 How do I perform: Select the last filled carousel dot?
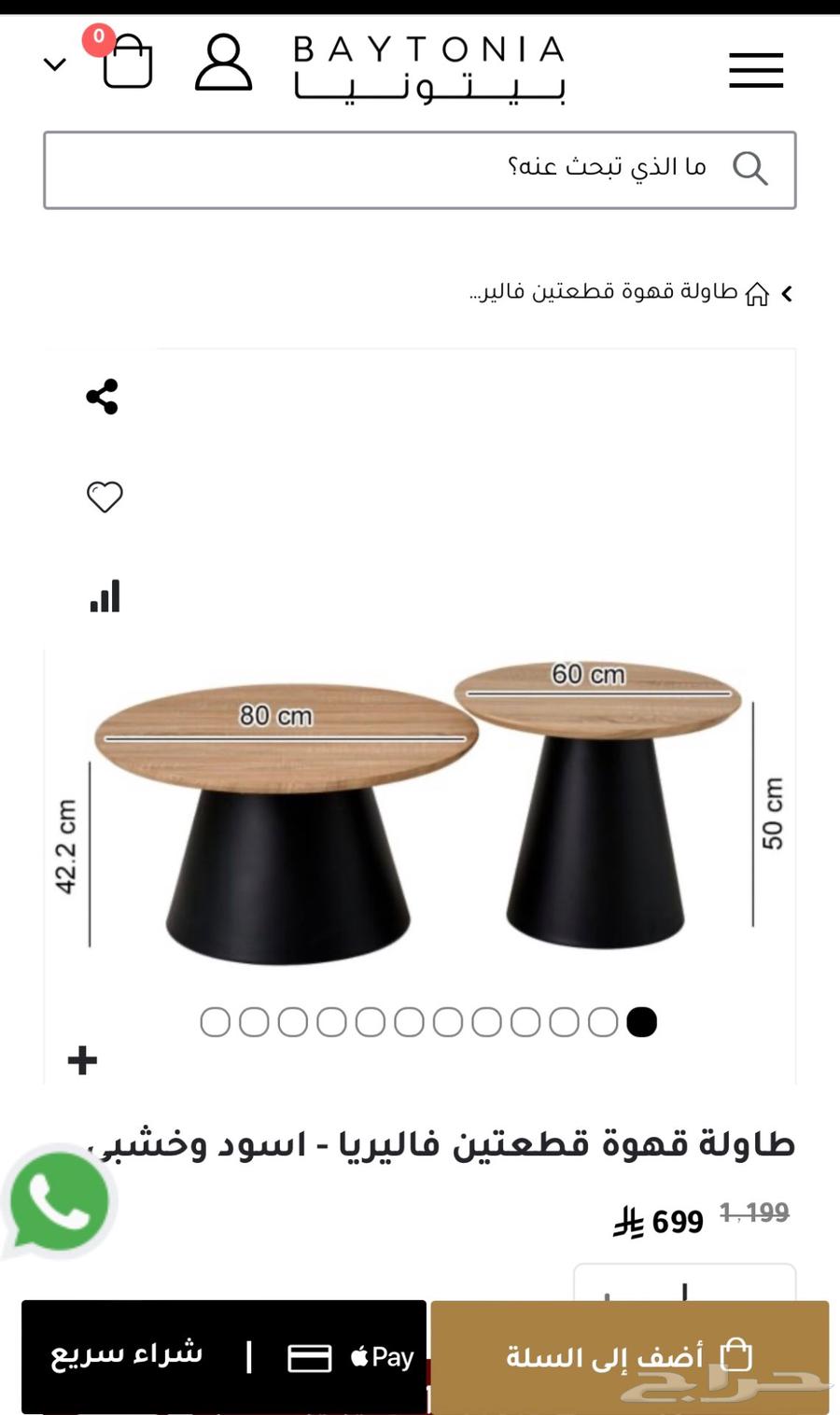pos(641,1022)
